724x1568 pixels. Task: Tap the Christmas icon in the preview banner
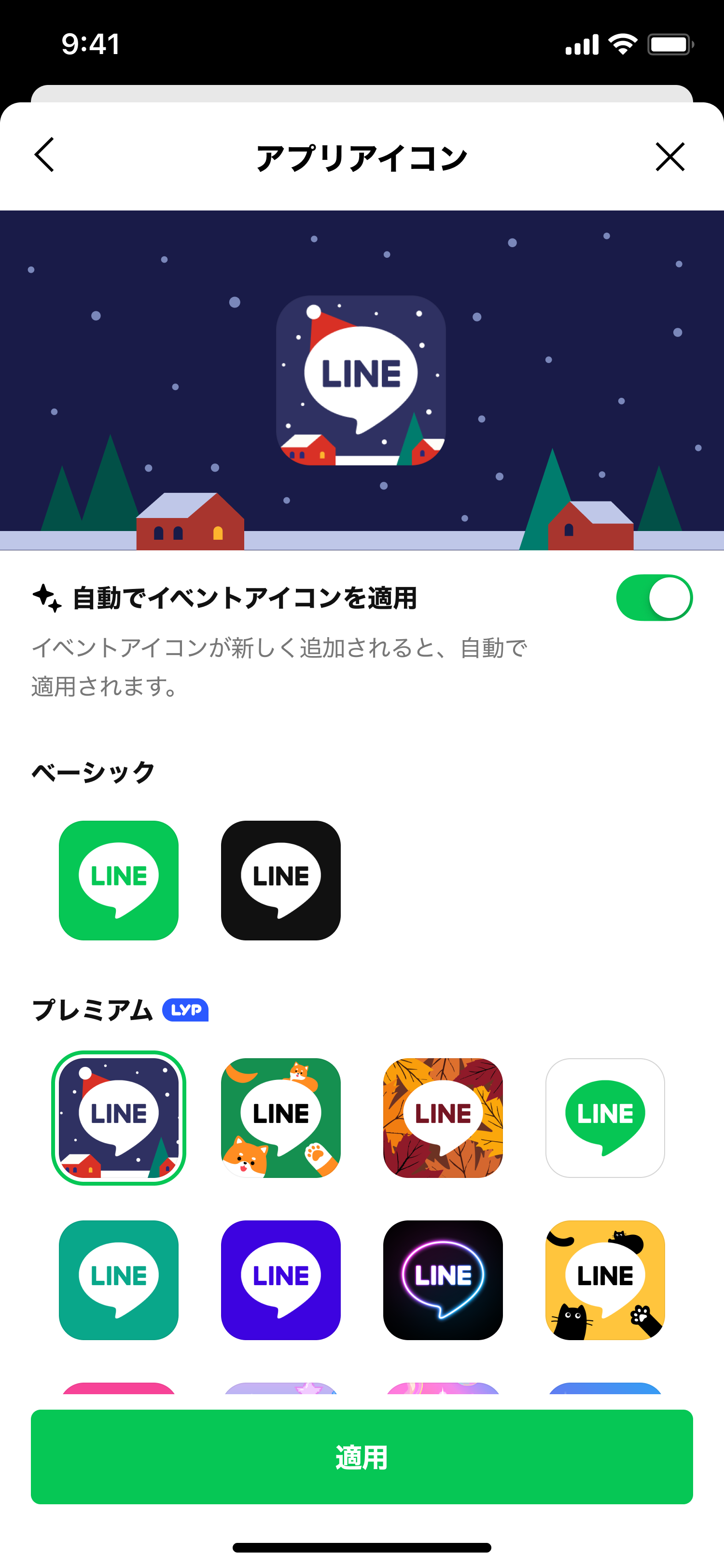(x=362, y=380)
